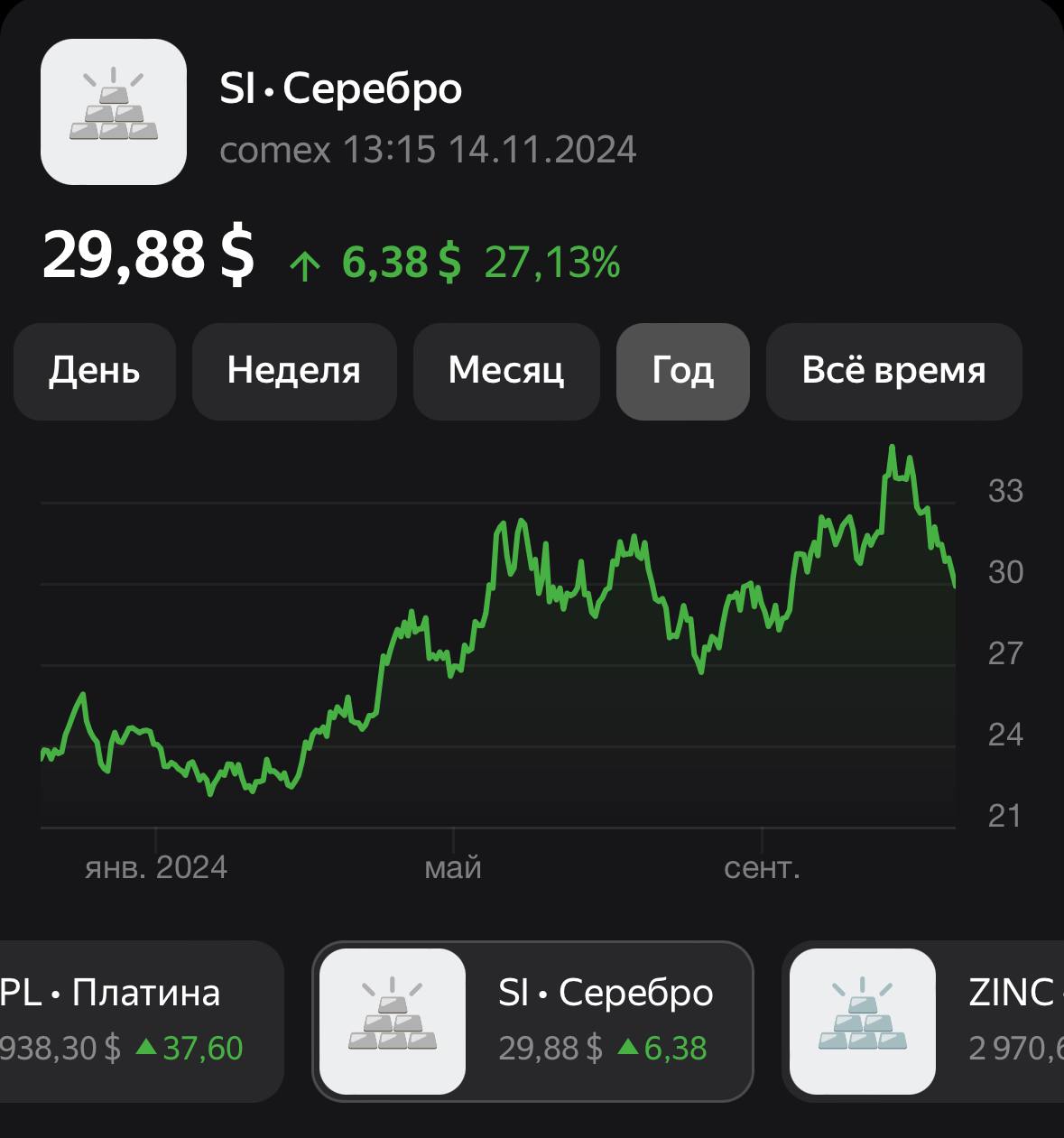This screenshot has width=1064, height=1138.
Task: Click the Серебро icon in the bottom card
Action: point(395,1022)
